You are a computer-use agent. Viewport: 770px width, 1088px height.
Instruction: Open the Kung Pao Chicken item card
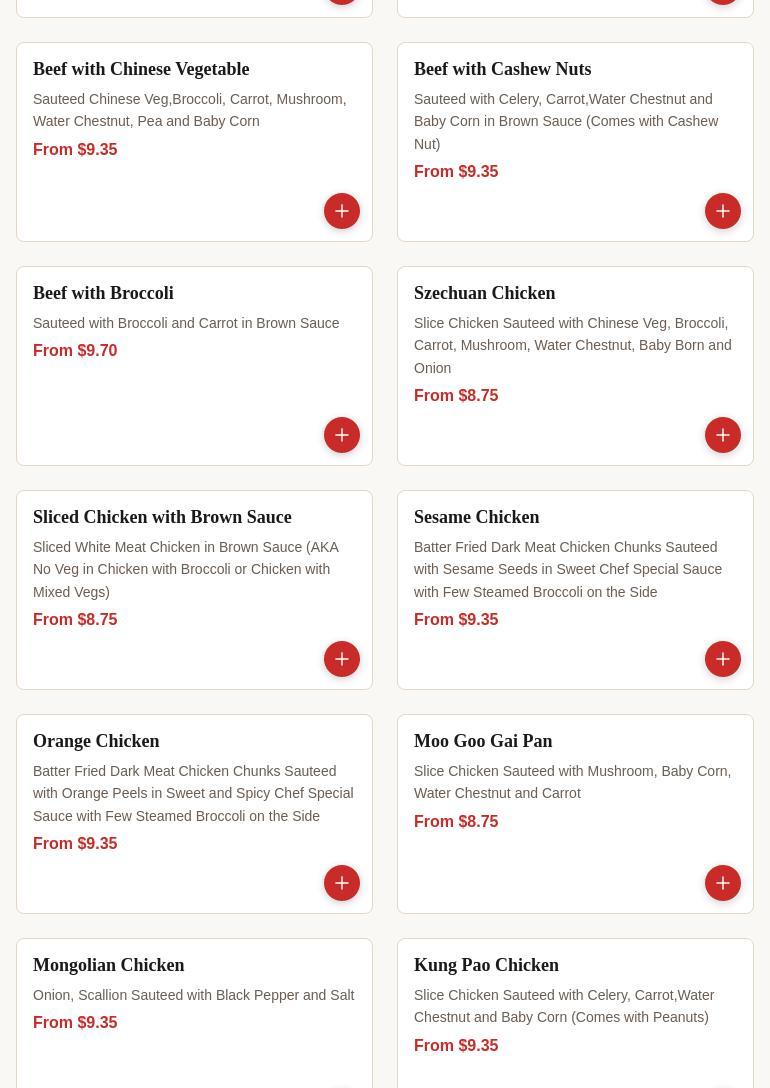click(486, 965)
